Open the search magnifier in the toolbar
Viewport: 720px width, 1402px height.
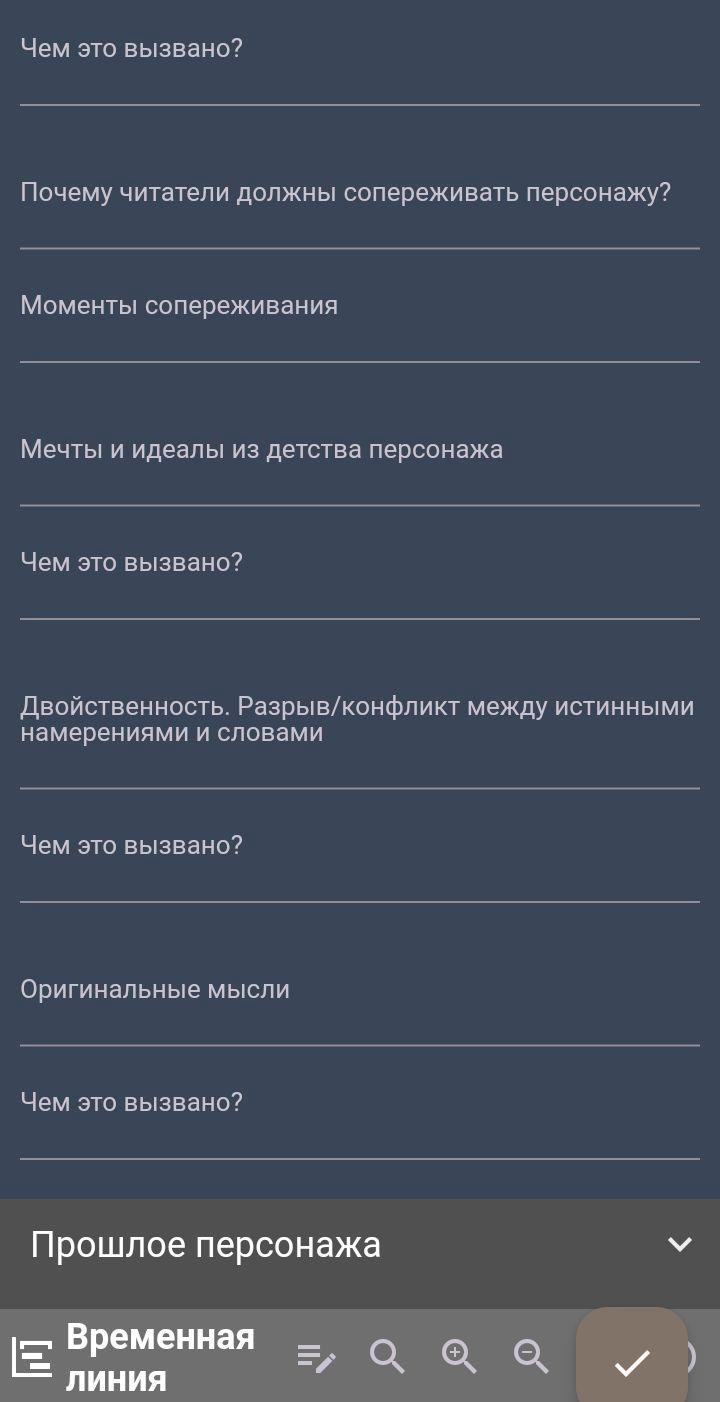coord(387,1357)
